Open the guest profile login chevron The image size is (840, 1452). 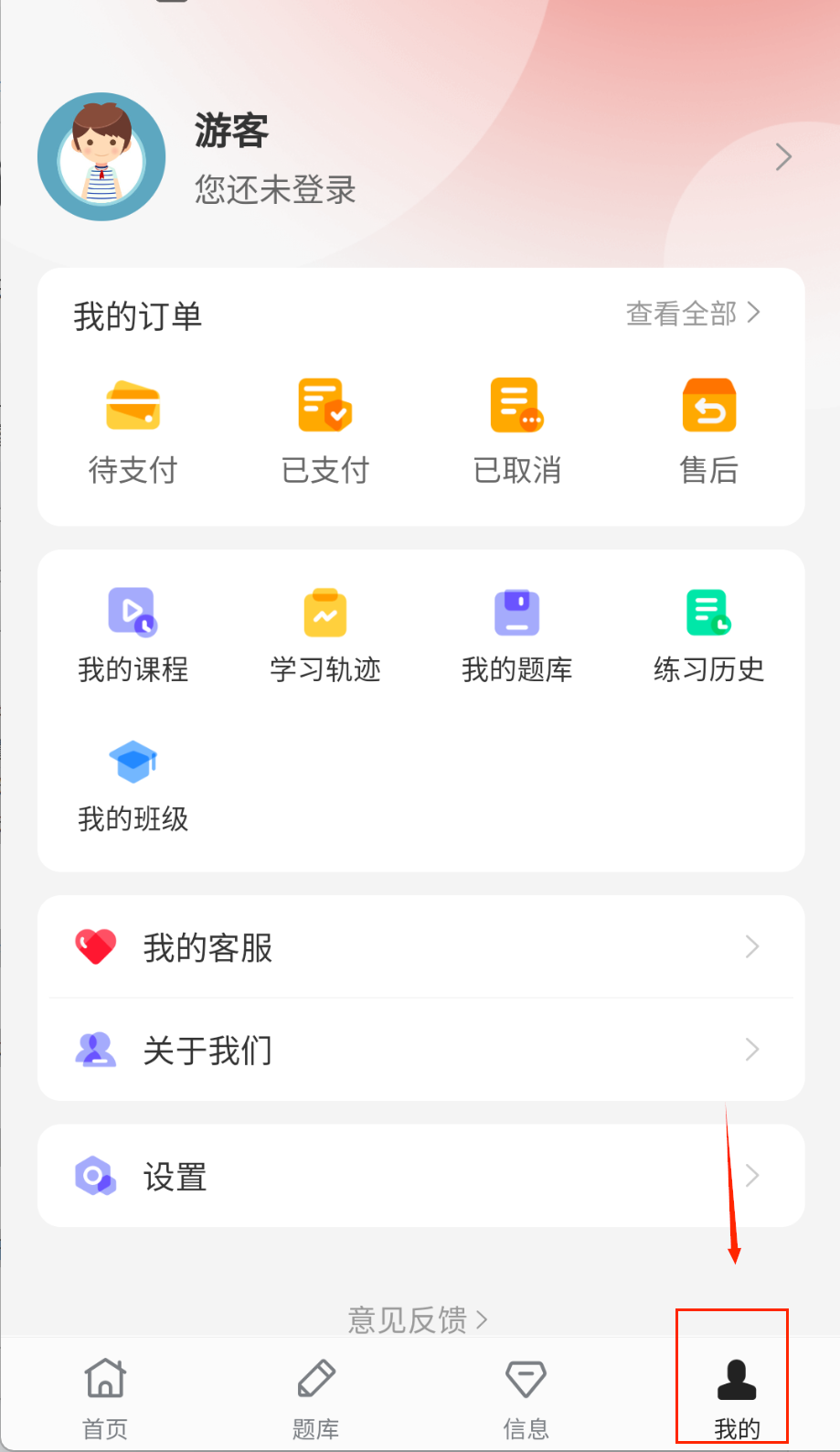(783, 157)
